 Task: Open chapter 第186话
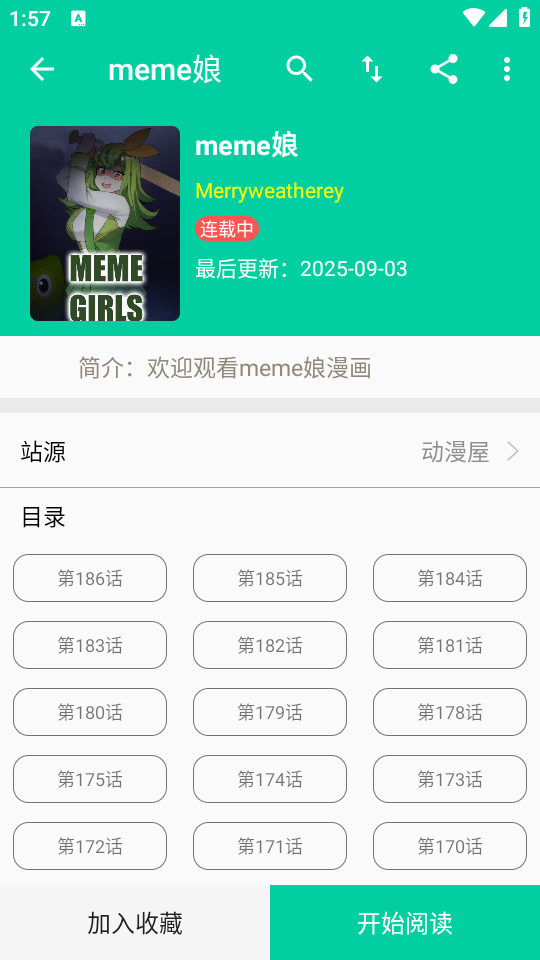pos(90,578)
